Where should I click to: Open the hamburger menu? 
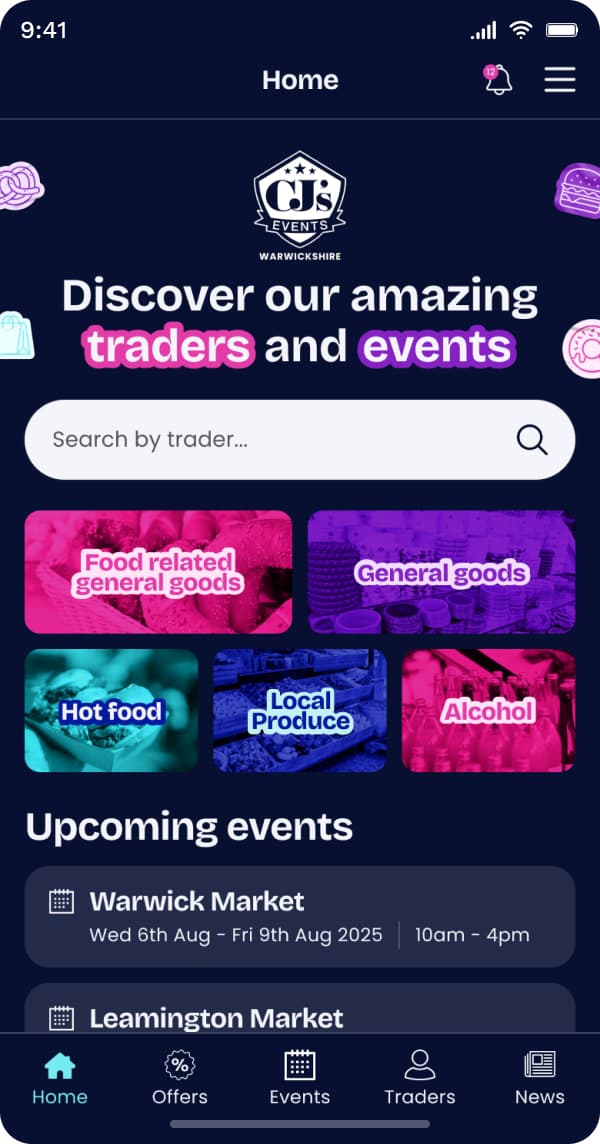(x=559, y=80)
